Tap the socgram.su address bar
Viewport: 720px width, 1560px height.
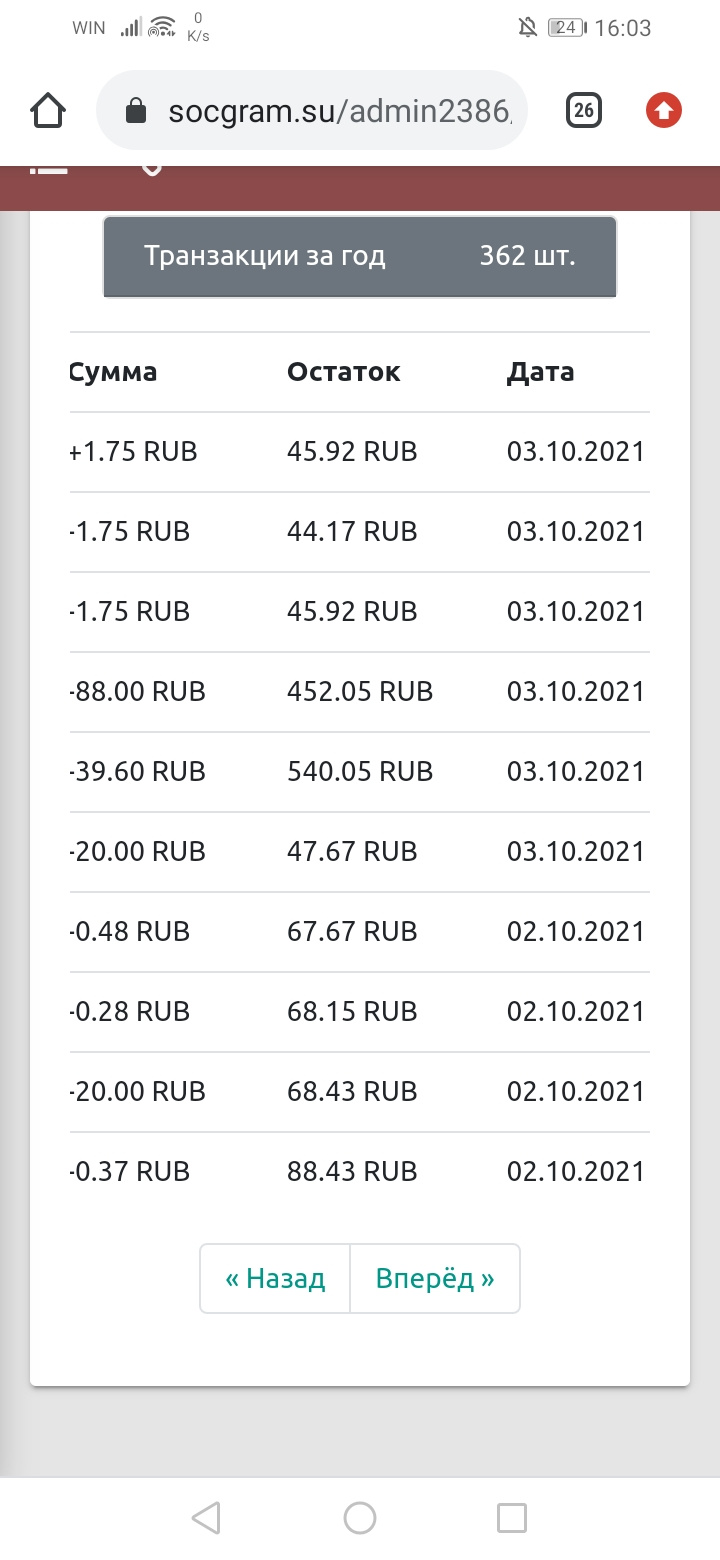[312, 110]
